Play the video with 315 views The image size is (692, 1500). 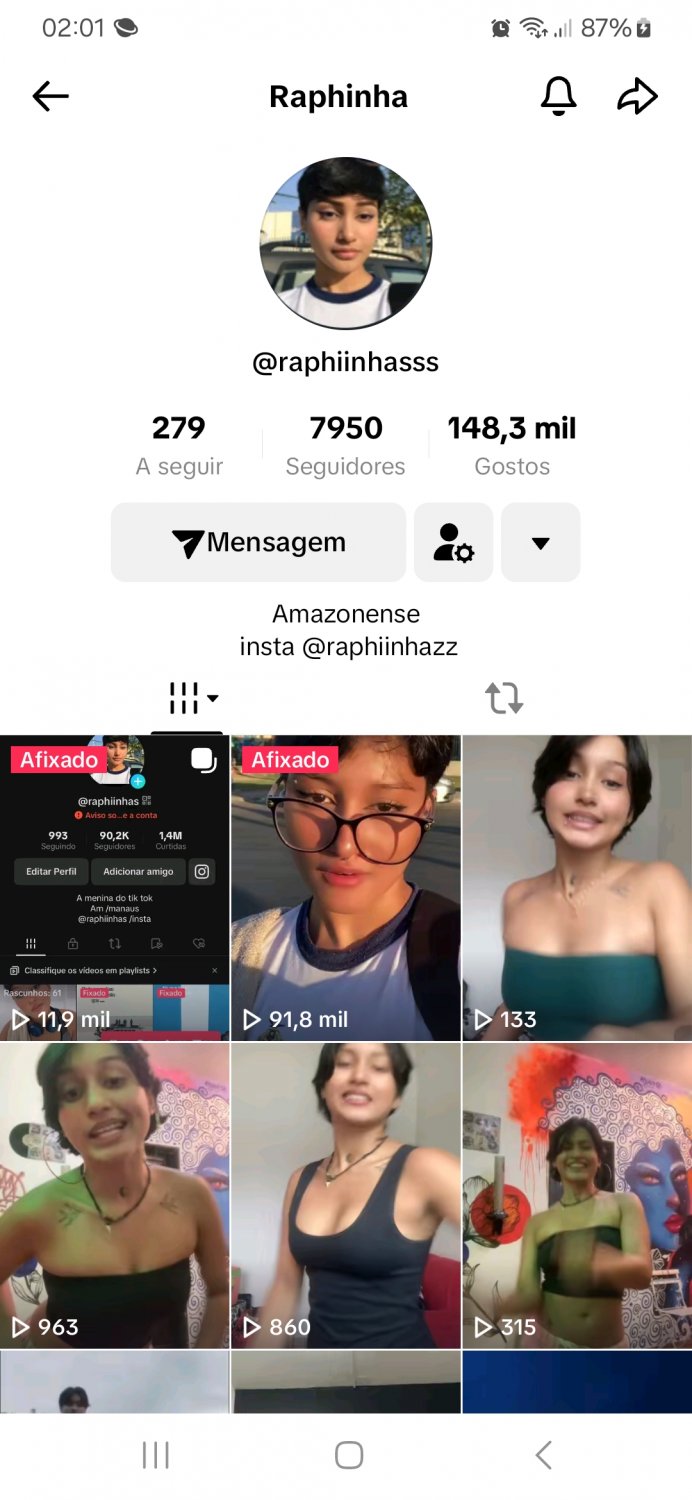click(577, 1195)
